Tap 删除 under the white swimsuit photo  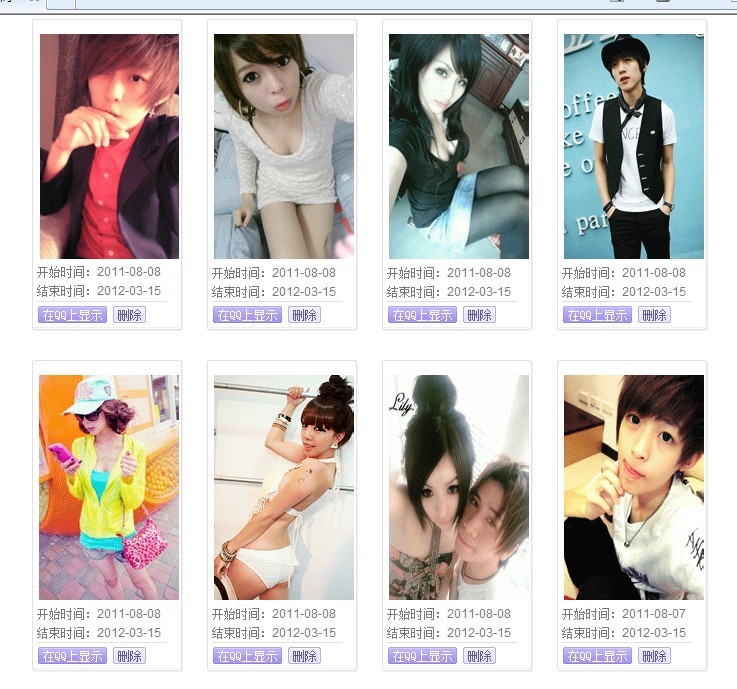(304, 656)
